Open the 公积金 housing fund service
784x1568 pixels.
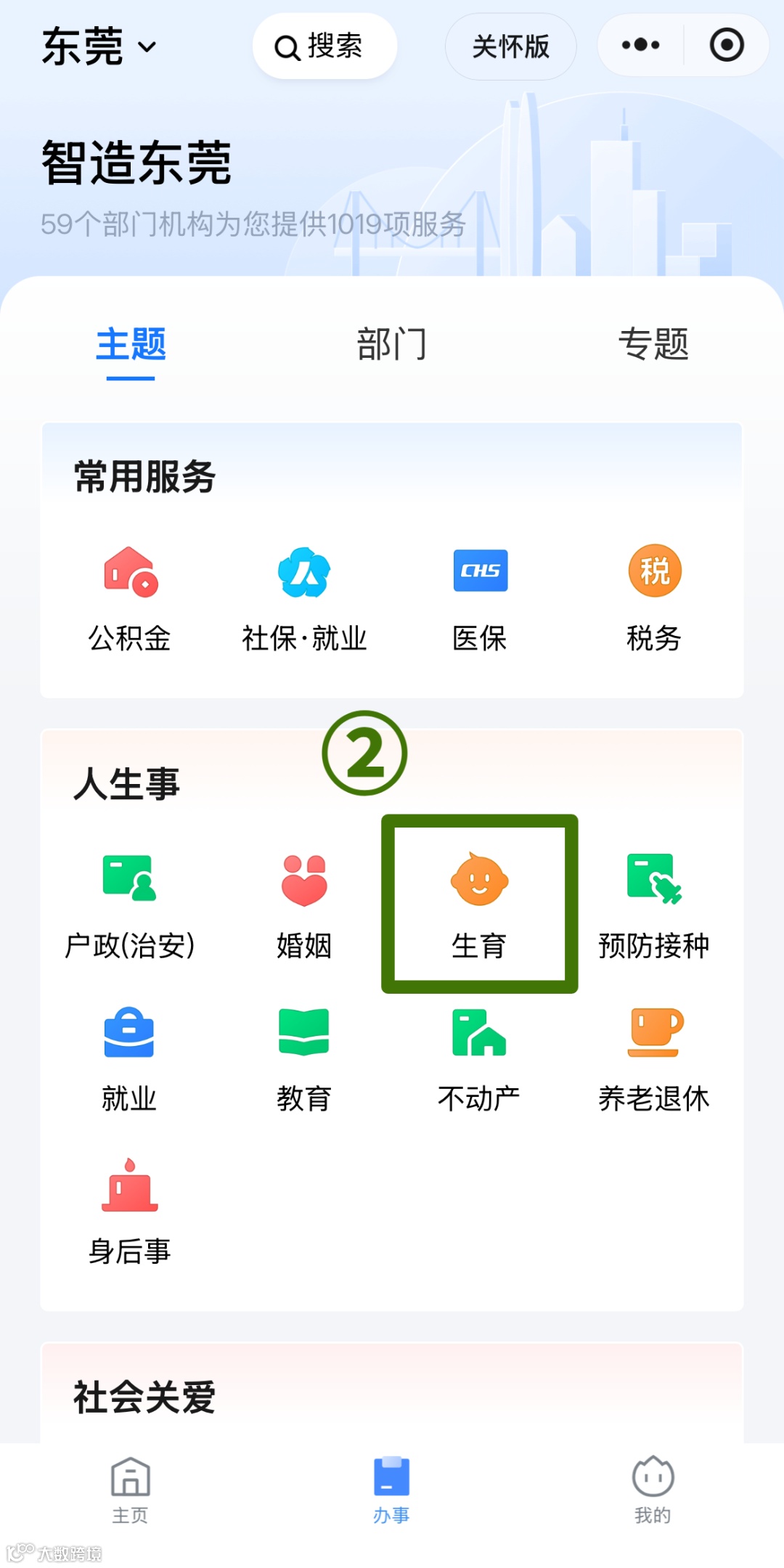[x=131, y=595]
